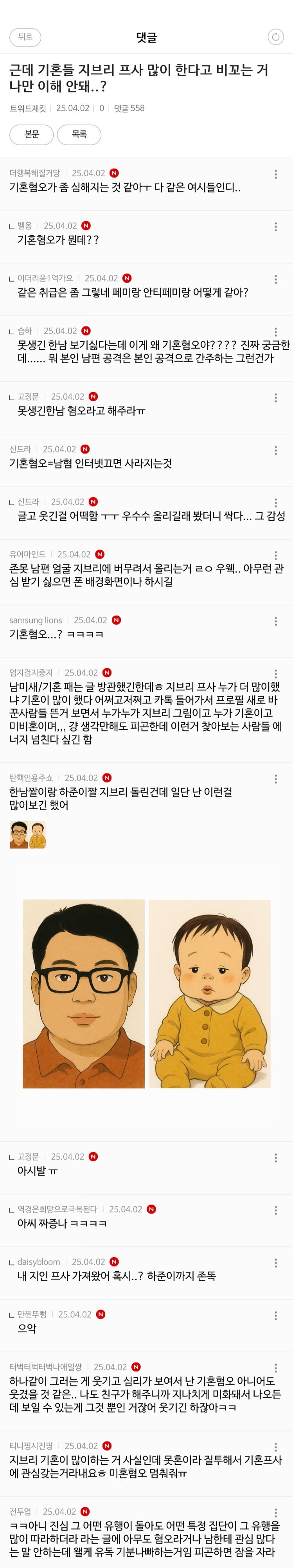Open options menu on 엄지검지중지's comment
The width and height of the screenshot is (293, 1568).
[x=275, y=673]
